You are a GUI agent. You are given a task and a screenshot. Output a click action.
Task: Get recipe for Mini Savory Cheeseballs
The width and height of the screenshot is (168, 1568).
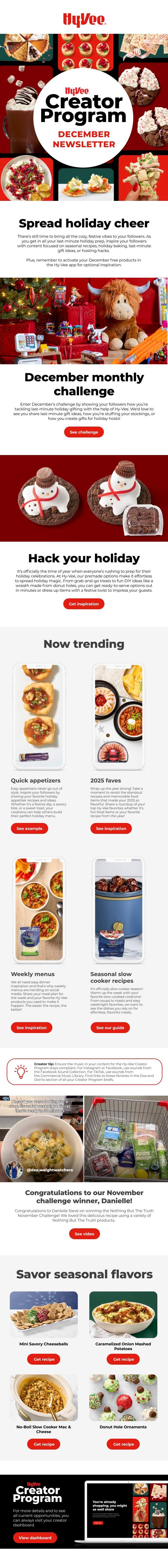point(44,1358)
